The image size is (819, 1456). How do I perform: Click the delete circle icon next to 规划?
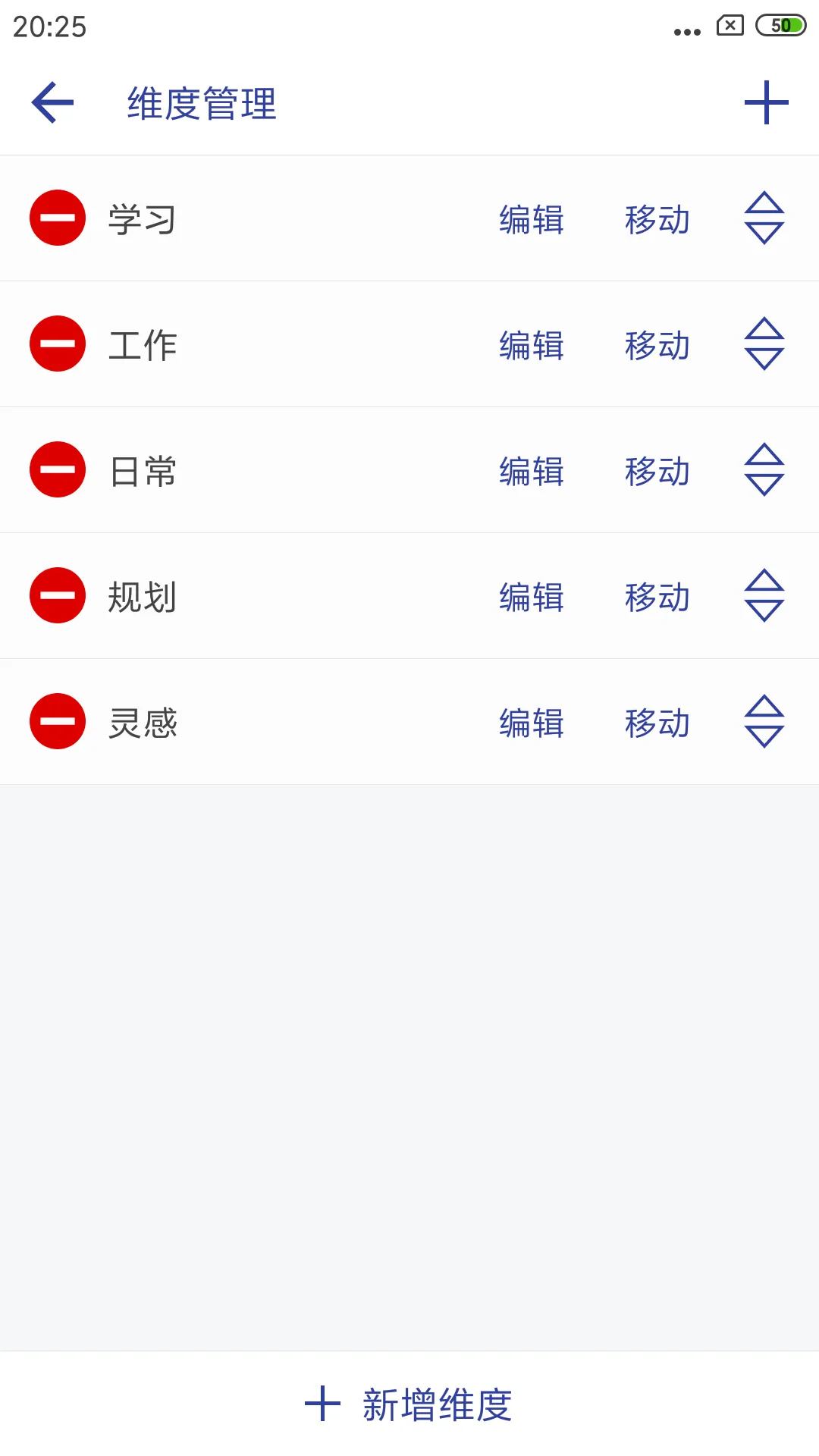[x=57, y=595]
